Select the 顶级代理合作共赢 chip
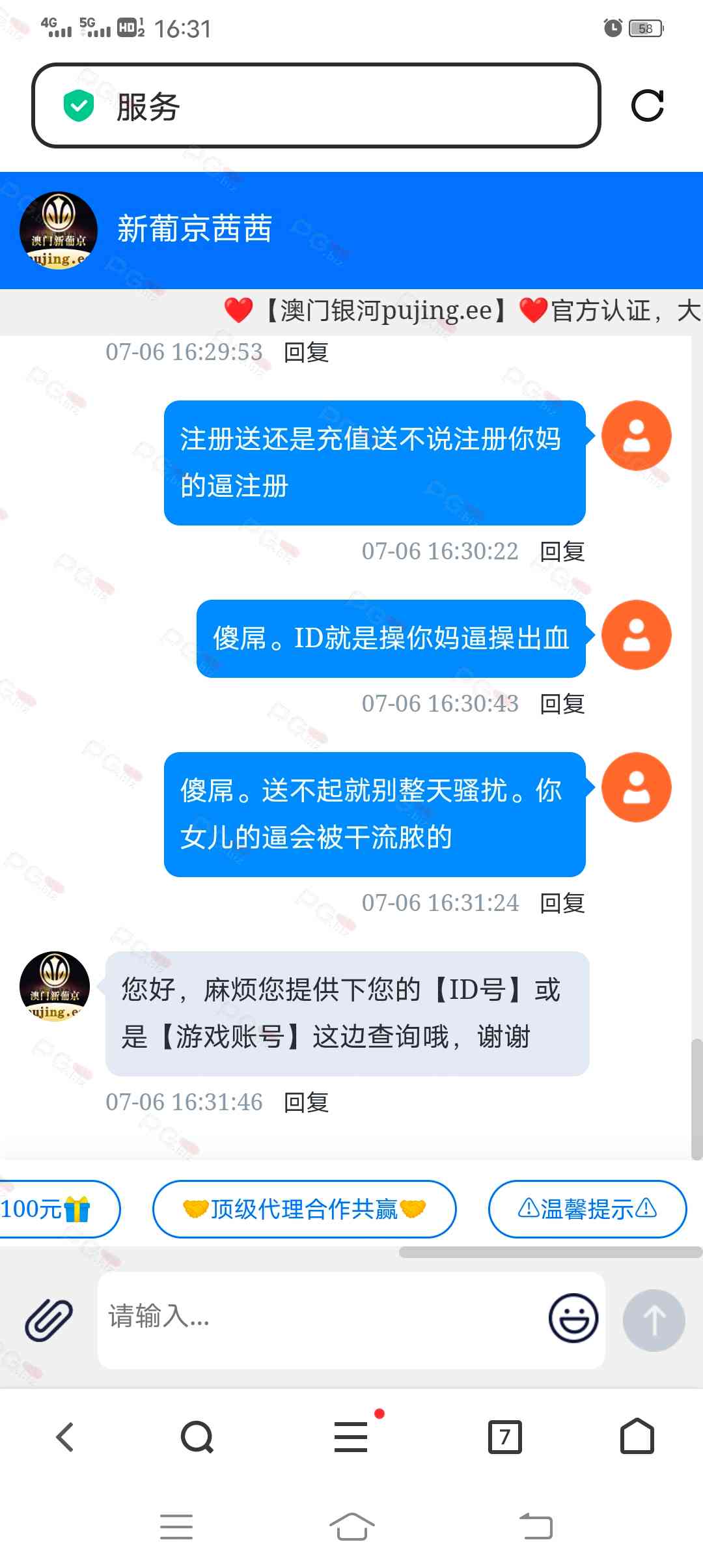Viewport: 703px width, 1568px height. 304,1209
